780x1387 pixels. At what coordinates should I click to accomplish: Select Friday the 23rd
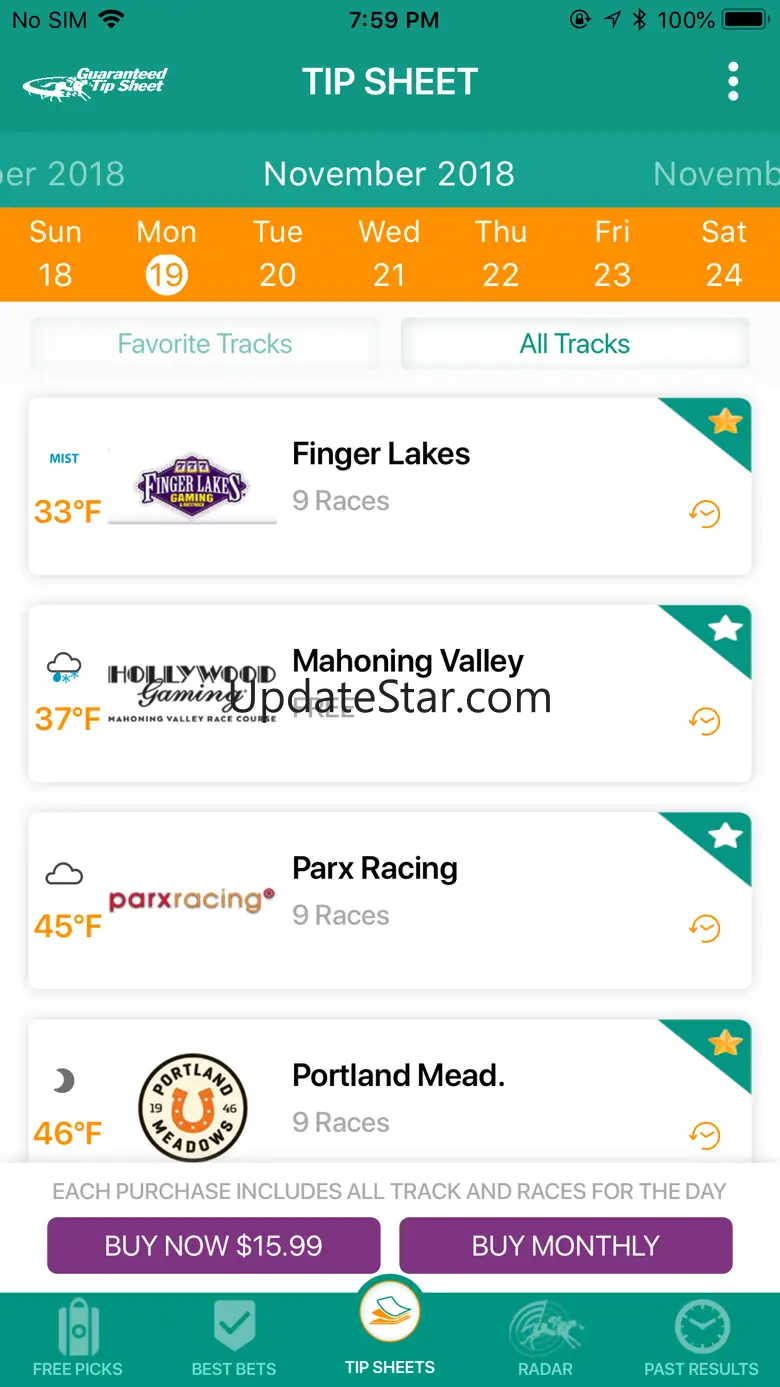point(612,254)
